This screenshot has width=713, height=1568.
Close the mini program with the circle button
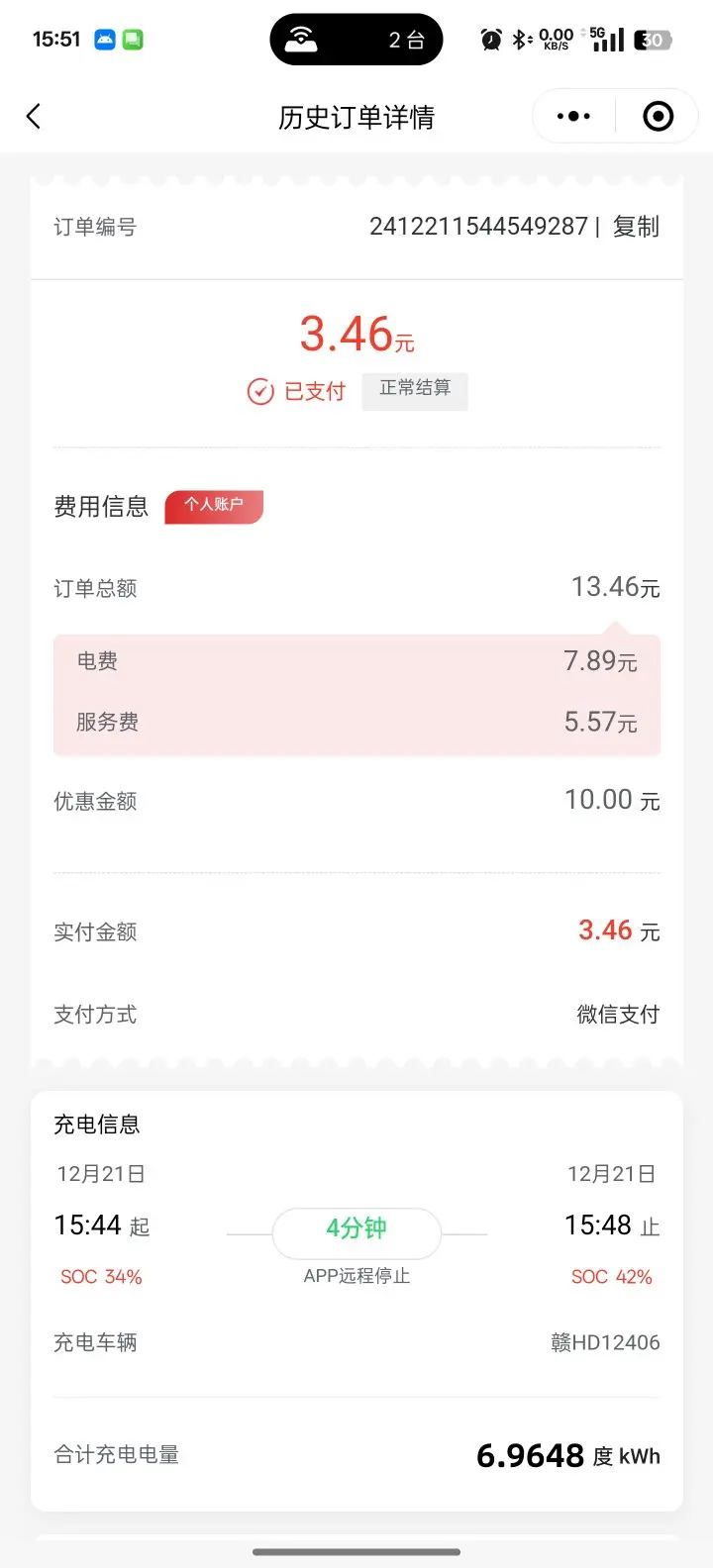658,117
